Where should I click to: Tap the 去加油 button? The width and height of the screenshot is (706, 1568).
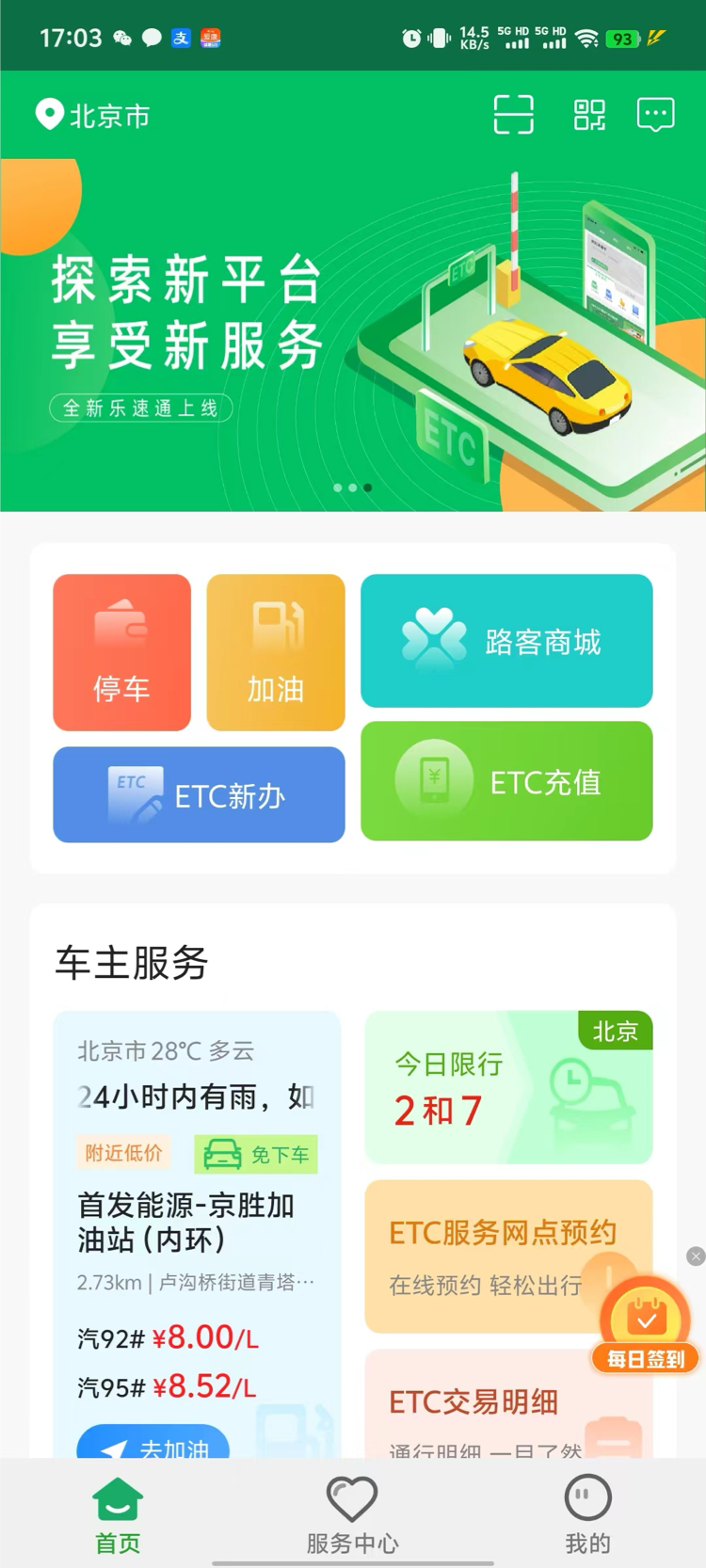point(155,1446)
